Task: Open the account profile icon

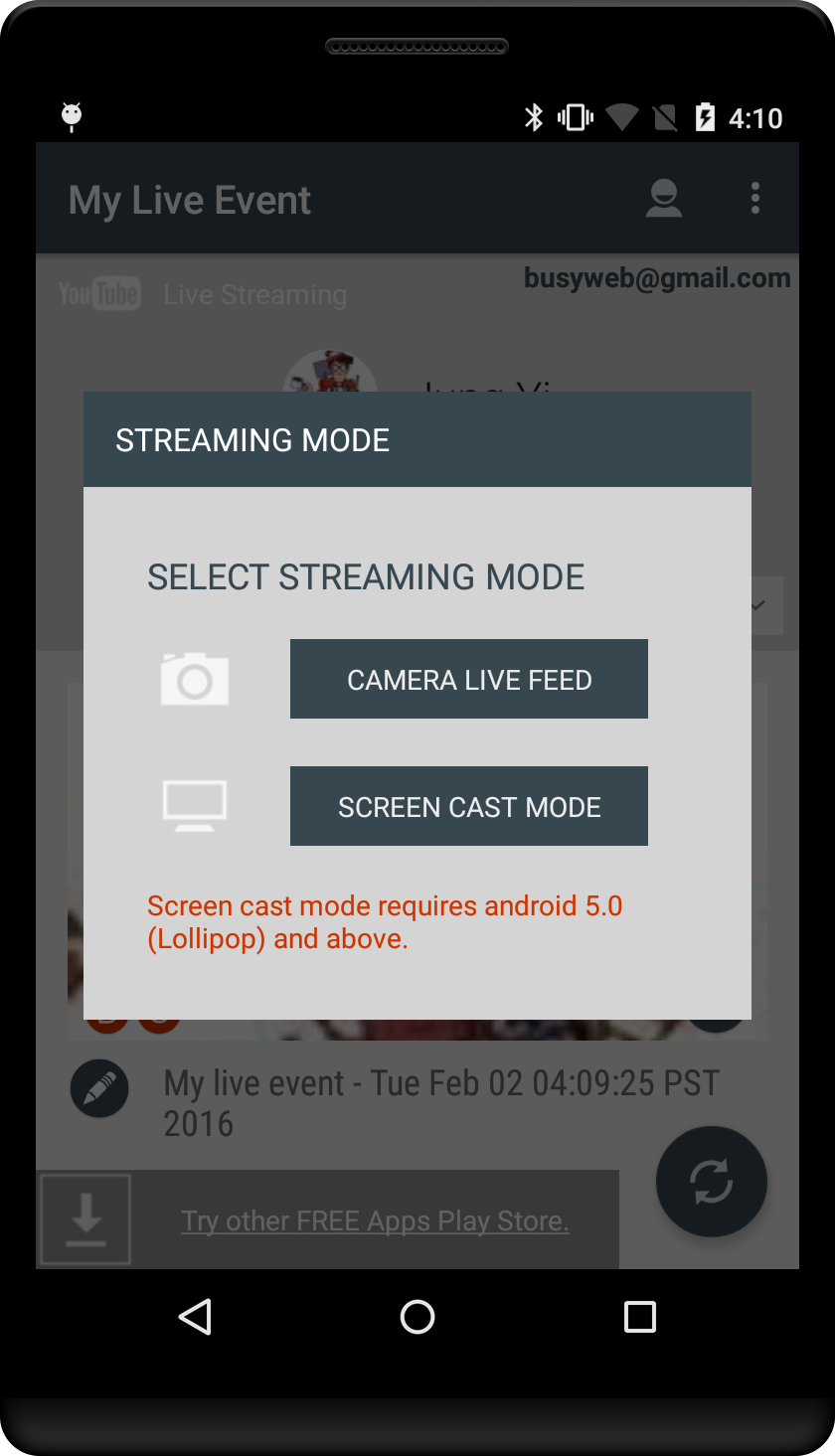Action: point(664,198)
